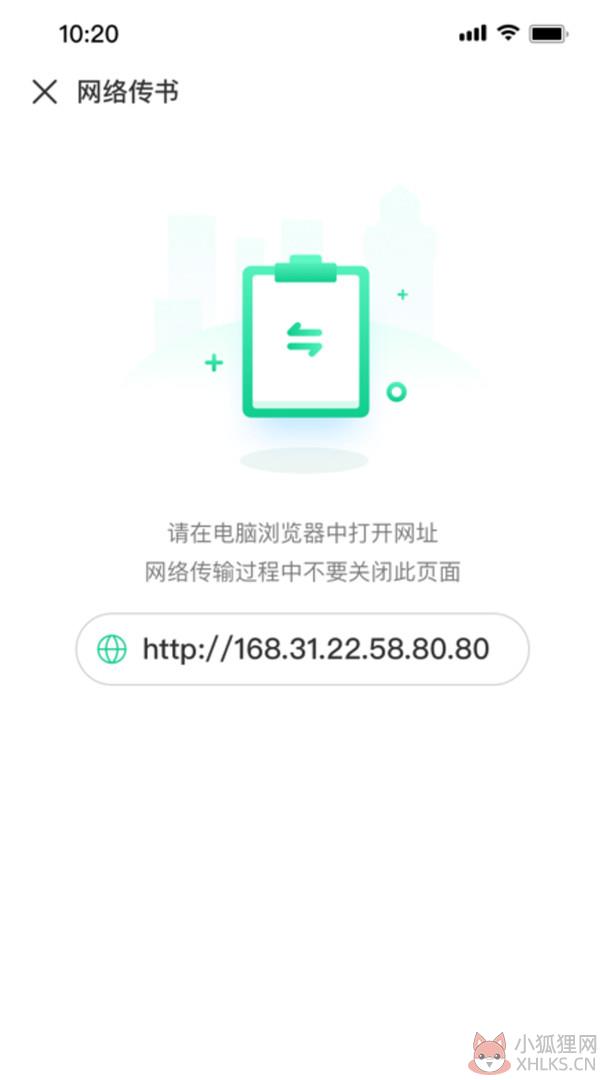Close the 网络传书 page
The height and width of the screenshot is (1080, 607).
click(x=45, y=92)
